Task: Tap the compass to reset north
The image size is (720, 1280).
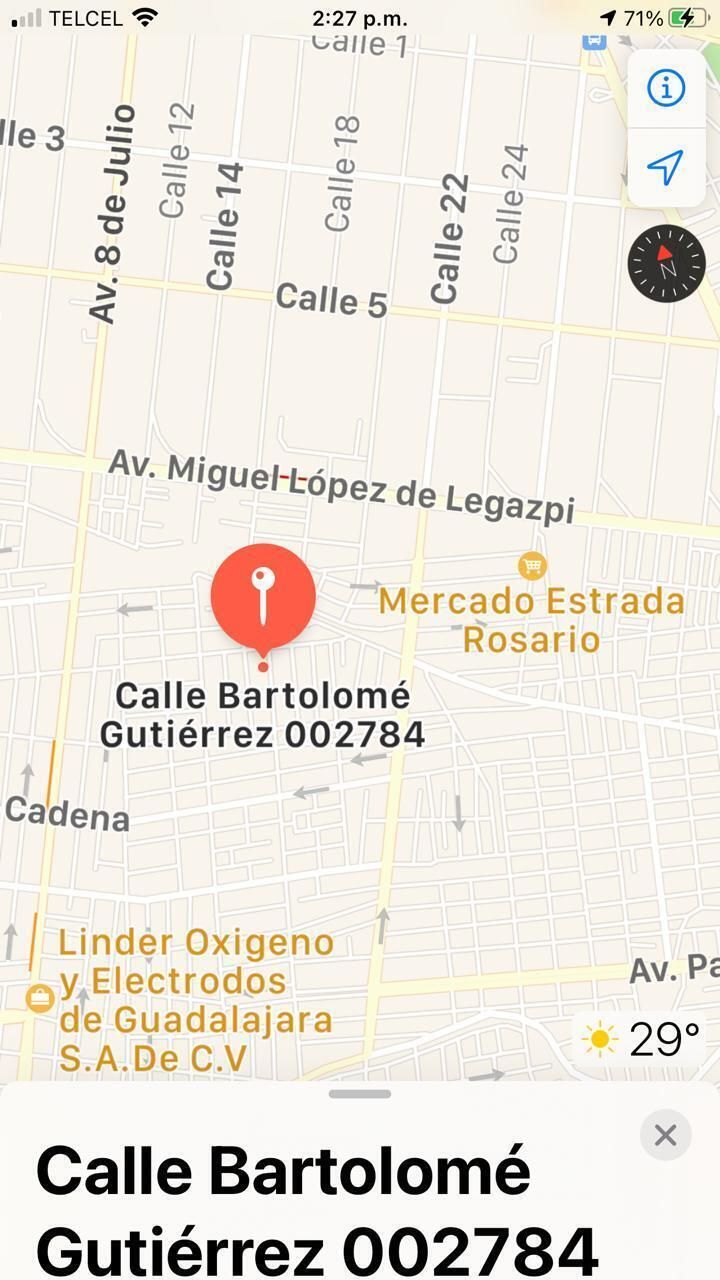Action: pyautogui.click(x=666, y=264)
